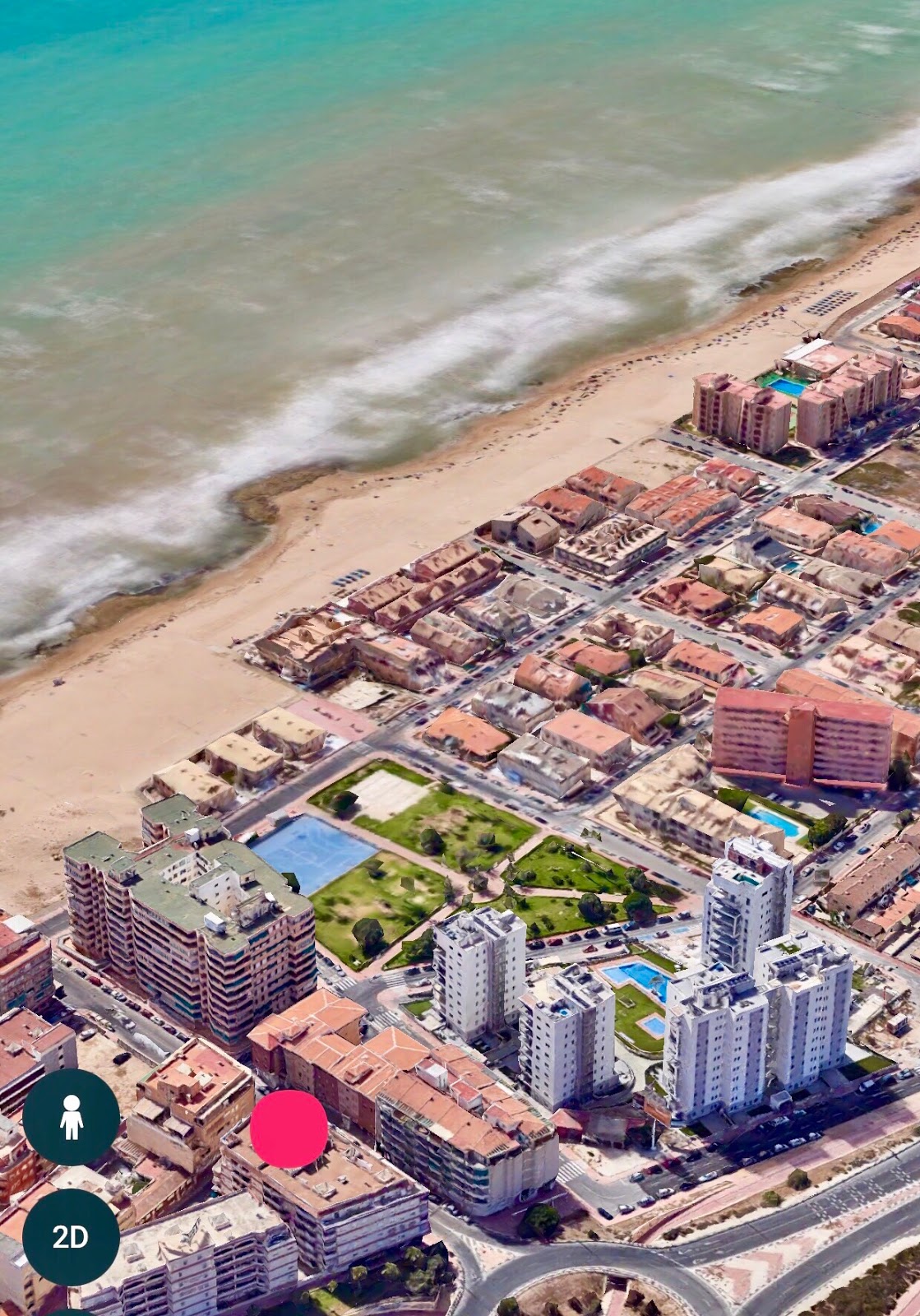The height and width of the screenshot is (1316, 920).
Task: Tap the red location marker on the map
Action: click(x=289, y=1128)
